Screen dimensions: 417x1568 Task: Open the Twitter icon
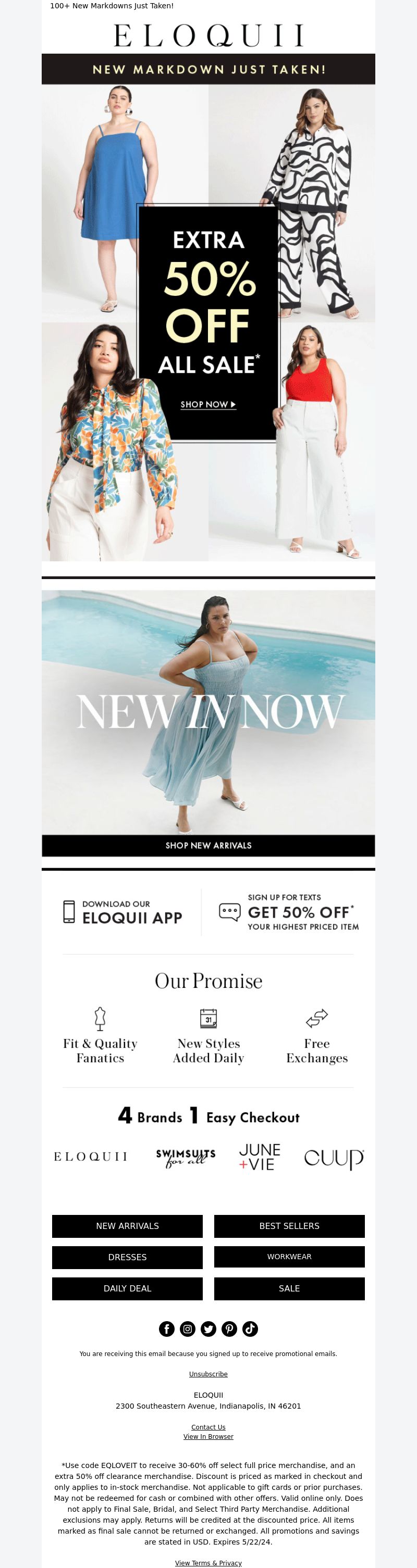pos(208,1328)
